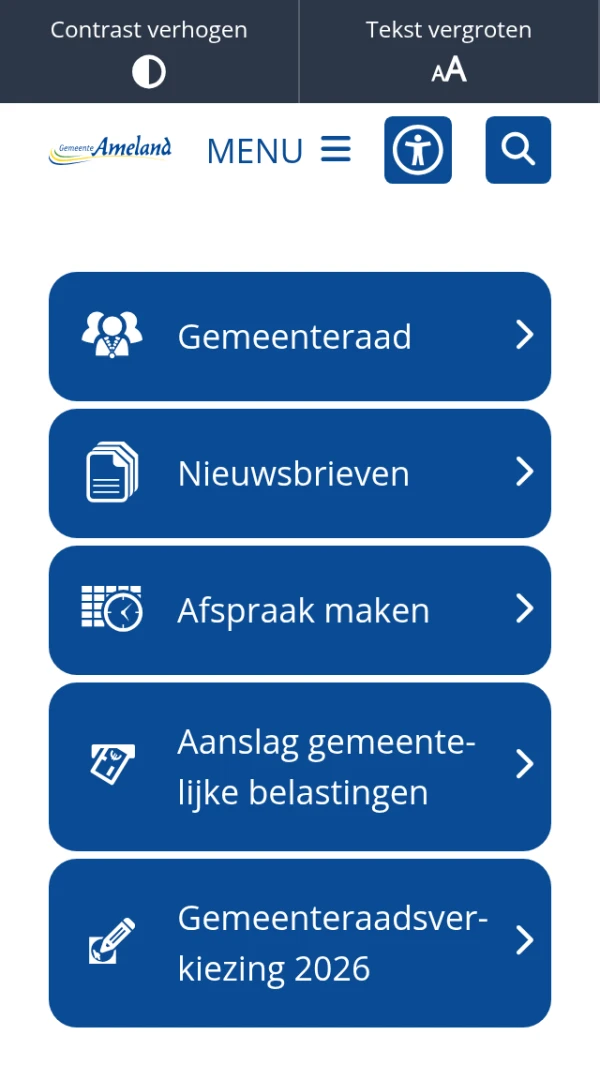Select Afspraak maken

click(300, 610)
